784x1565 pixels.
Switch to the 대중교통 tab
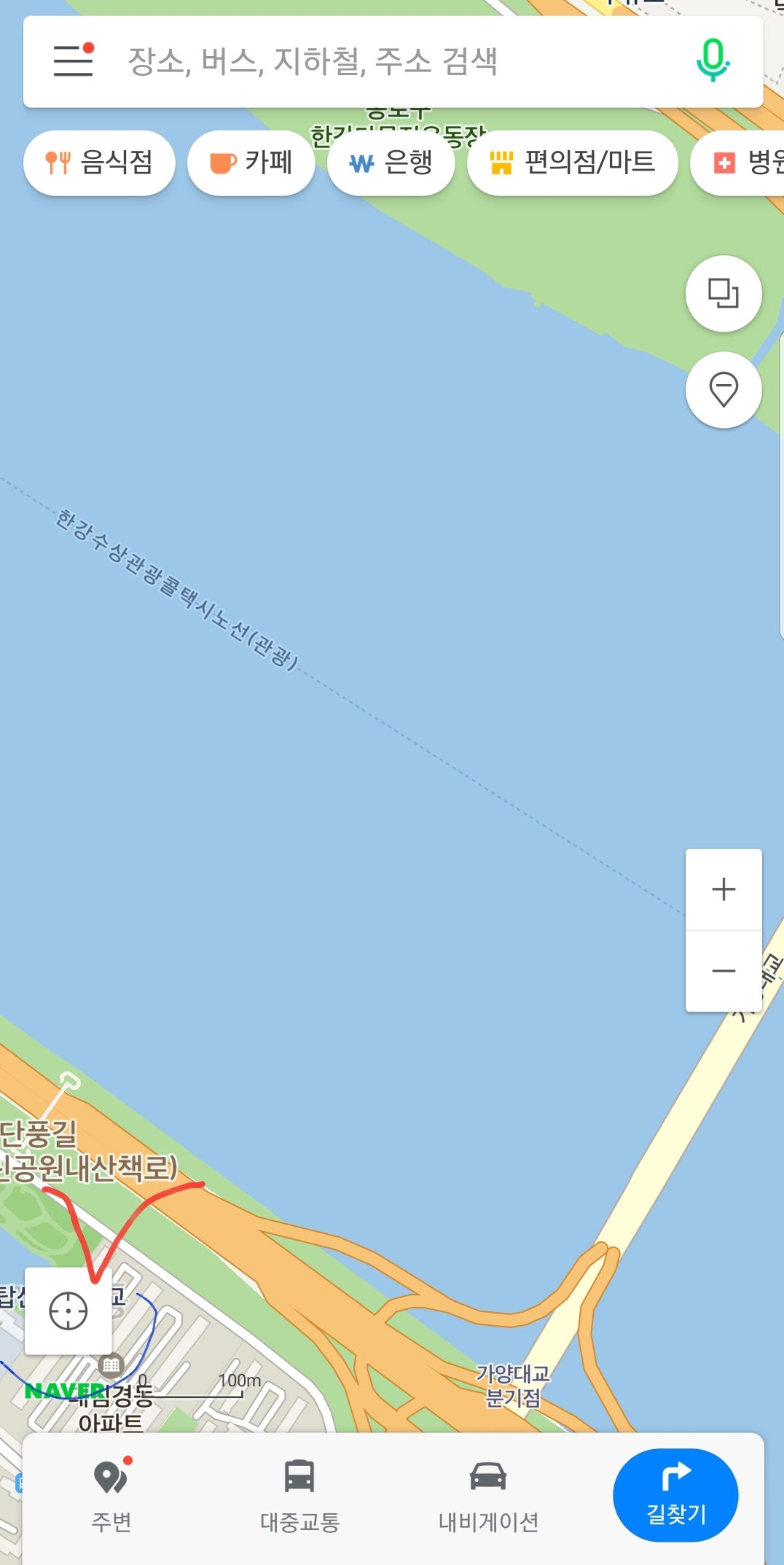pos(299,1496)
